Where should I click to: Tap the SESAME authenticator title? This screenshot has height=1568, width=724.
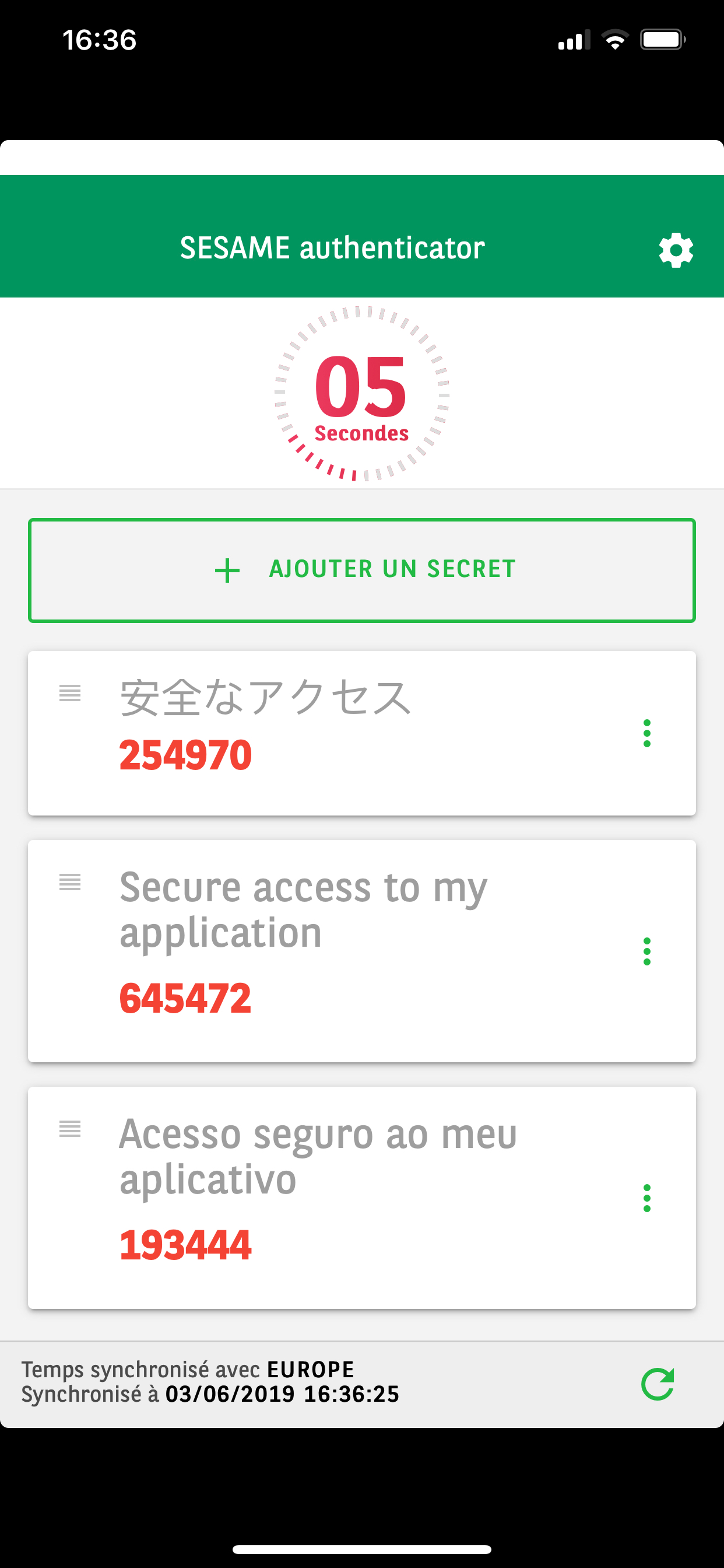[x=333, y=249]
